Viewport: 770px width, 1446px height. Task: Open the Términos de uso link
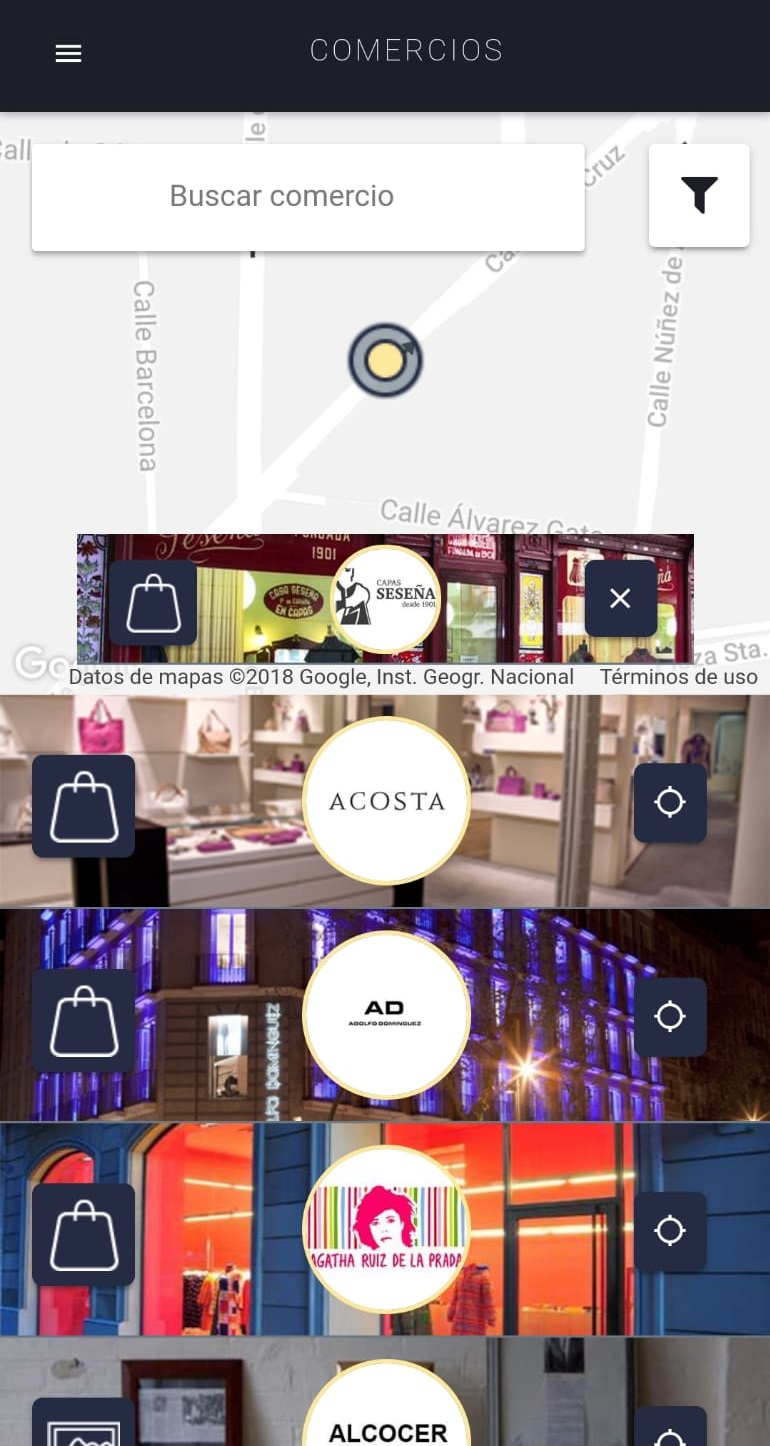(678, 677)
